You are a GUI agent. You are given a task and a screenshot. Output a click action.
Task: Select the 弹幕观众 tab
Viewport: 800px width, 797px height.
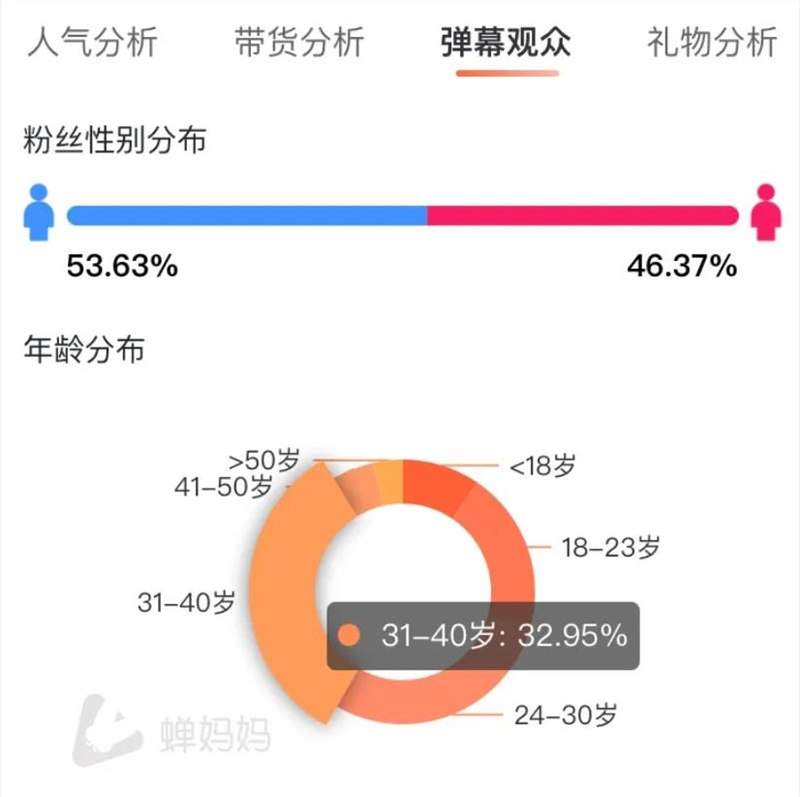click(506, 43)
